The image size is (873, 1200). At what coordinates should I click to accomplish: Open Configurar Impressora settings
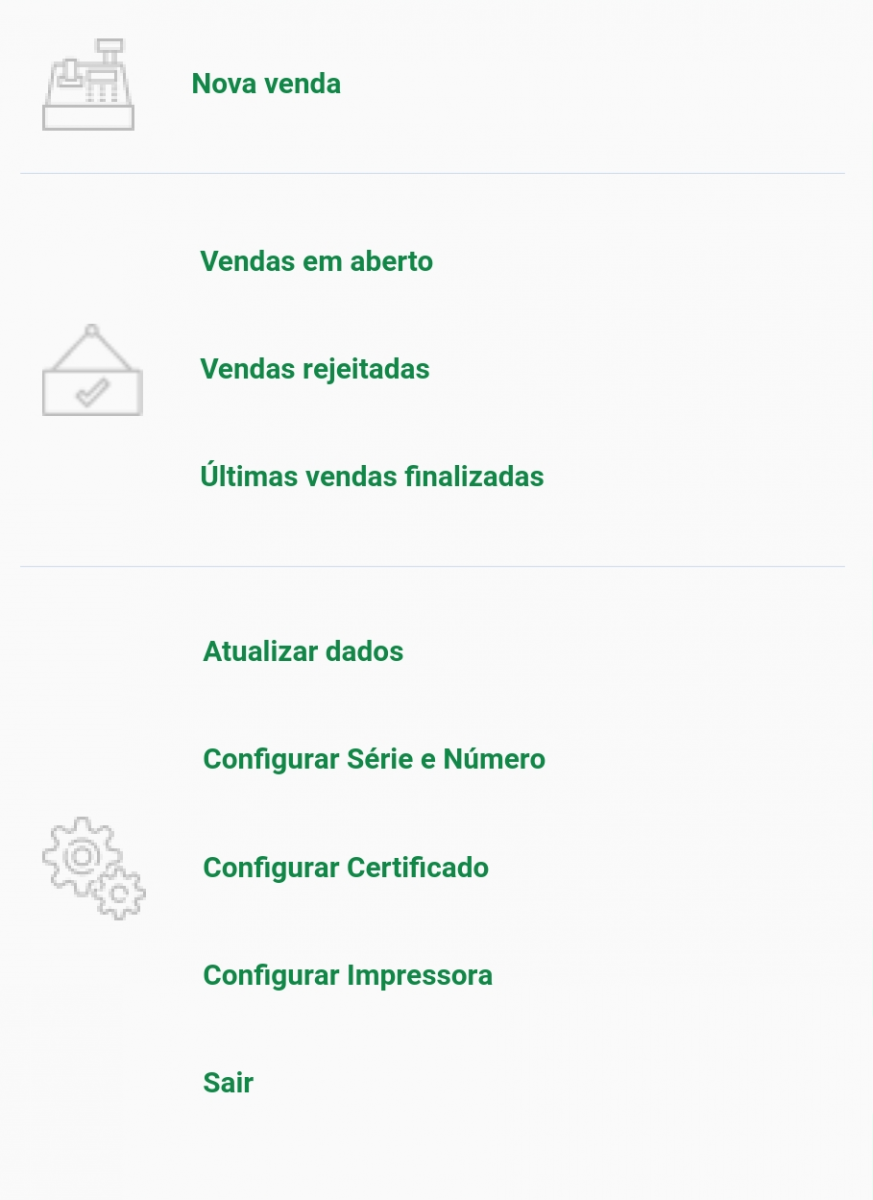pos(347,975)
